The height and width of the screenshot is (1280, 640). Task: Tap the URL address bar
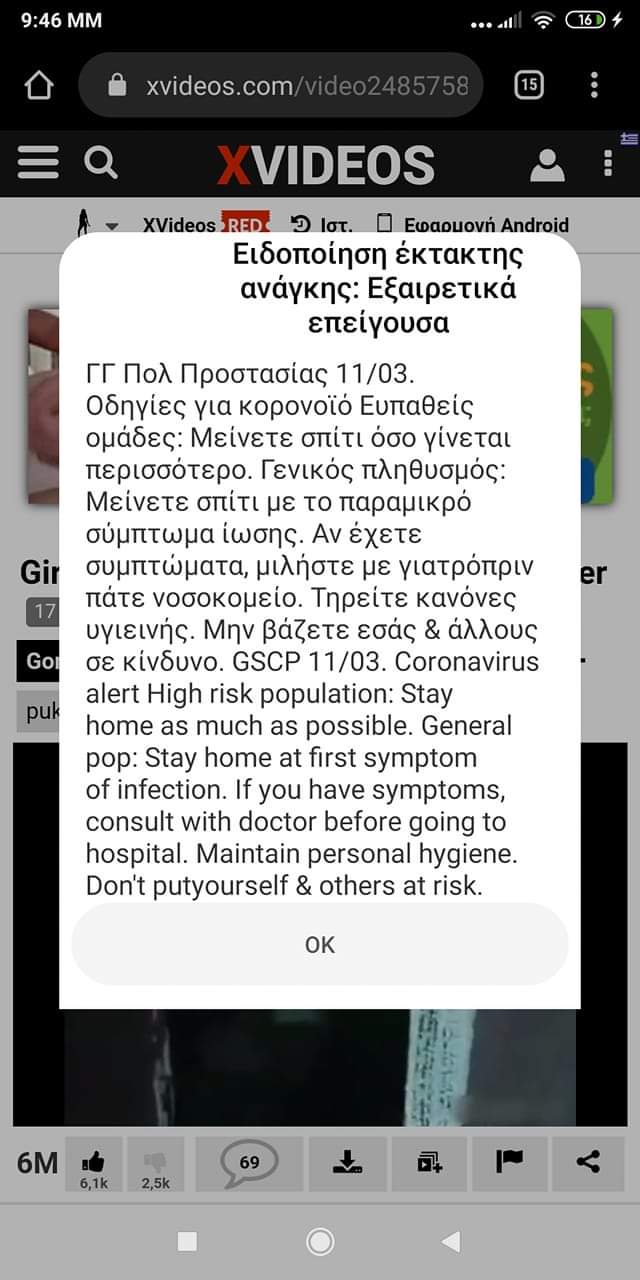point(281,86)
